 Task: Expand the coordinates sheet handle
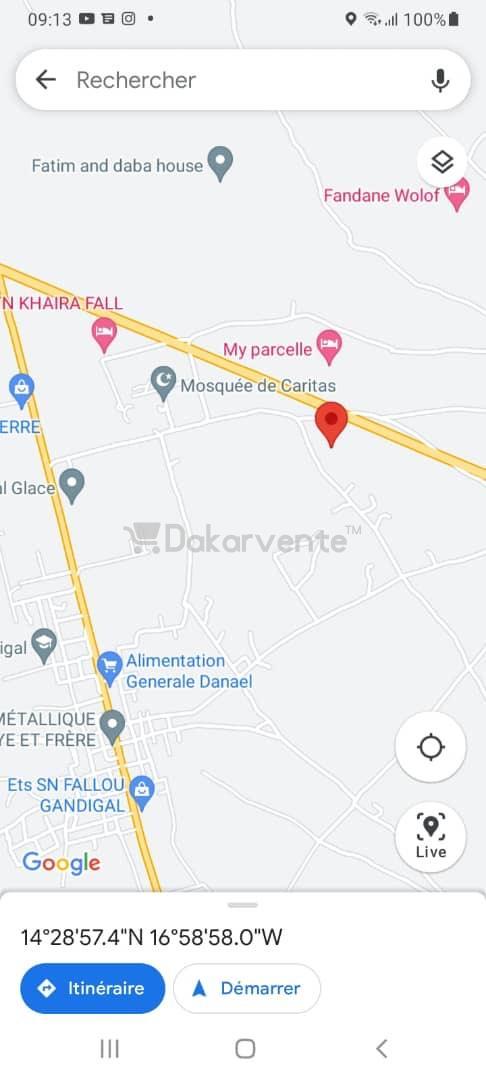click(x=243, y=904)
